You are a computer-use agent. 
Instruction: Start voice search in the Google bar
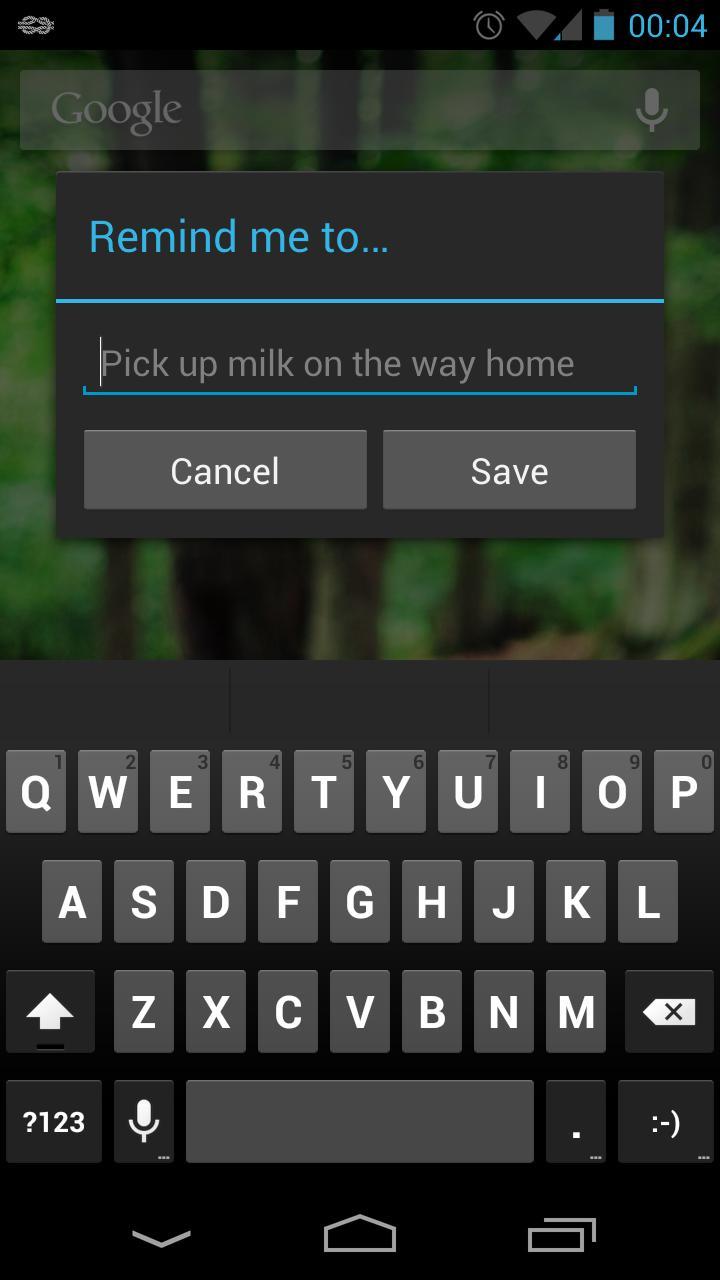point(651,110)
